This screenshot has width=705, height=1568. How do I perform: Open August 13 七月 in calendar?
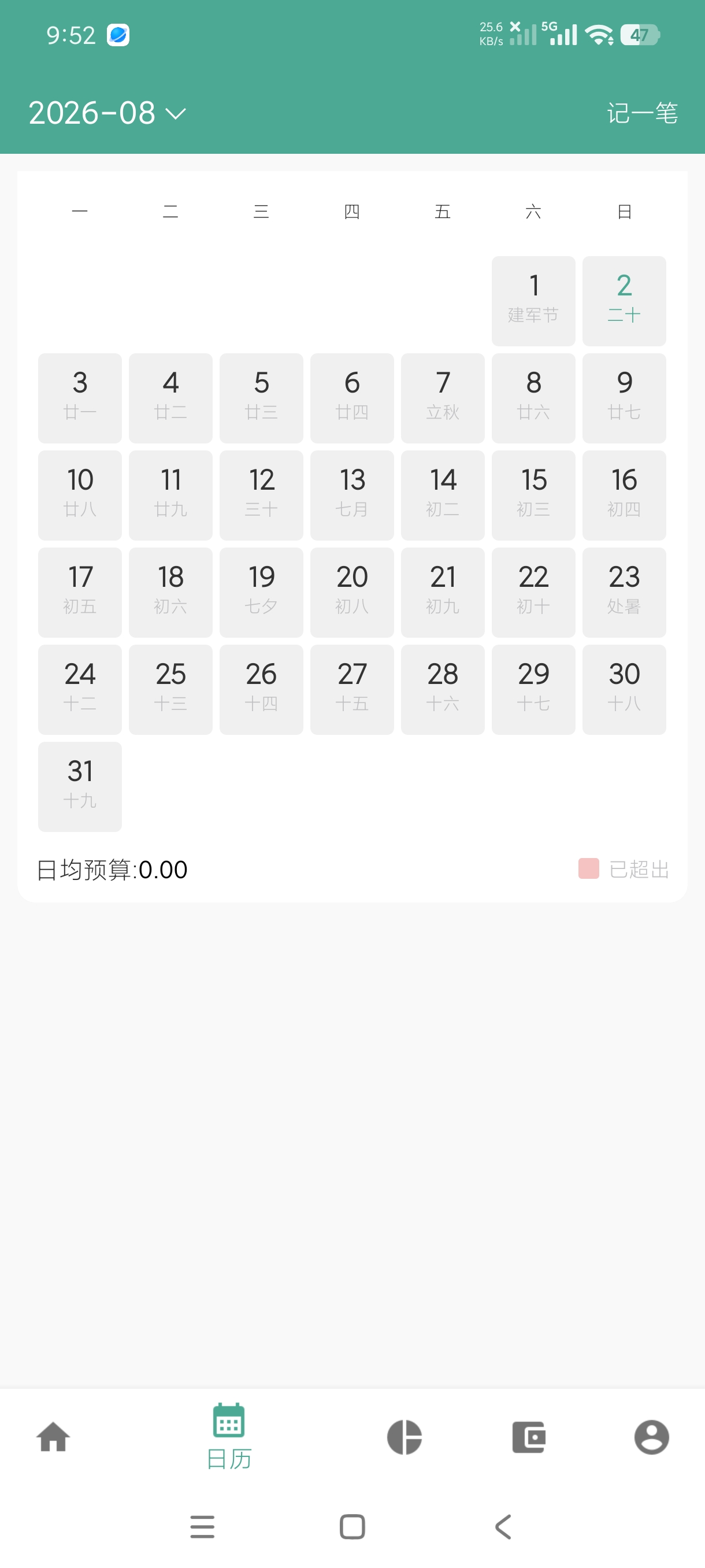coord(351,495)
